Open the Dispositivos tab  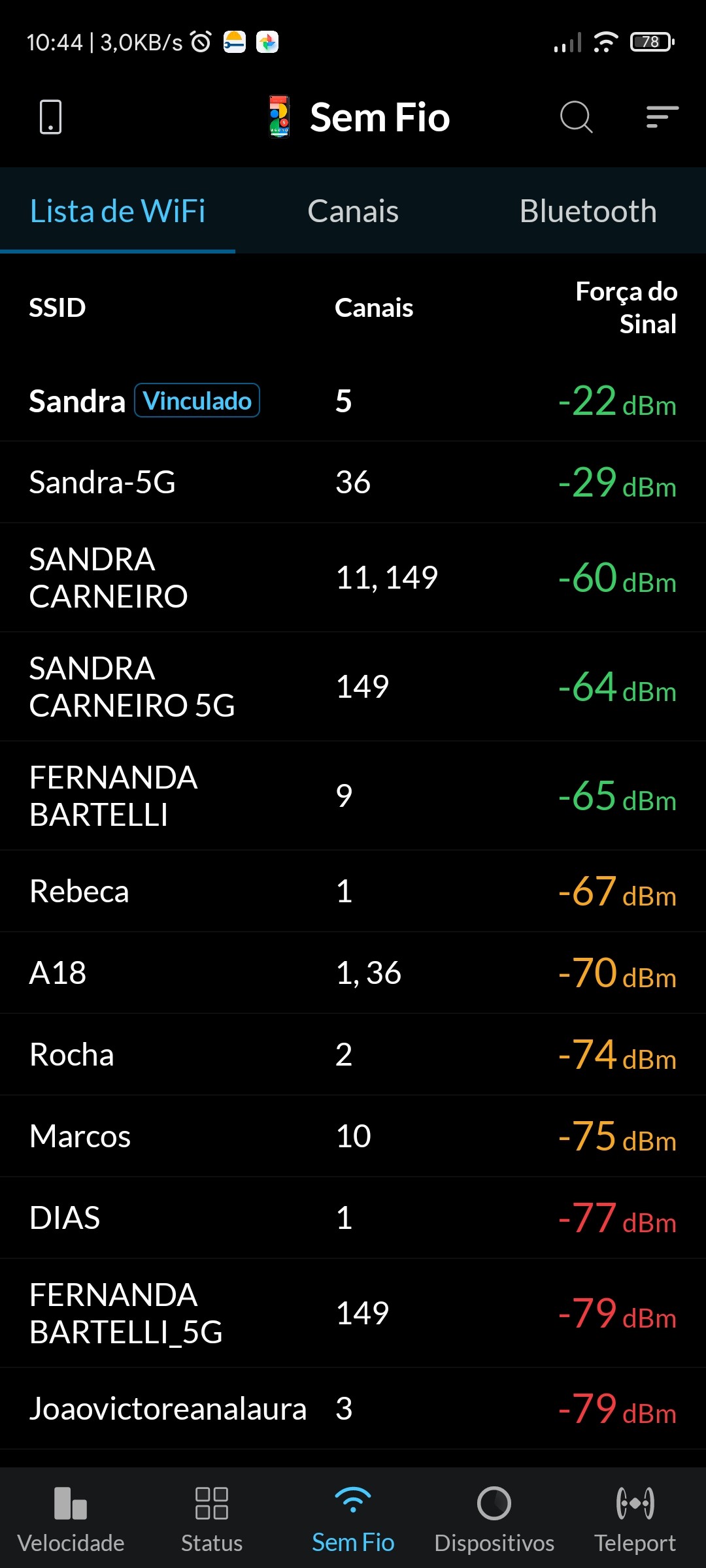(x=494, y=1518)
